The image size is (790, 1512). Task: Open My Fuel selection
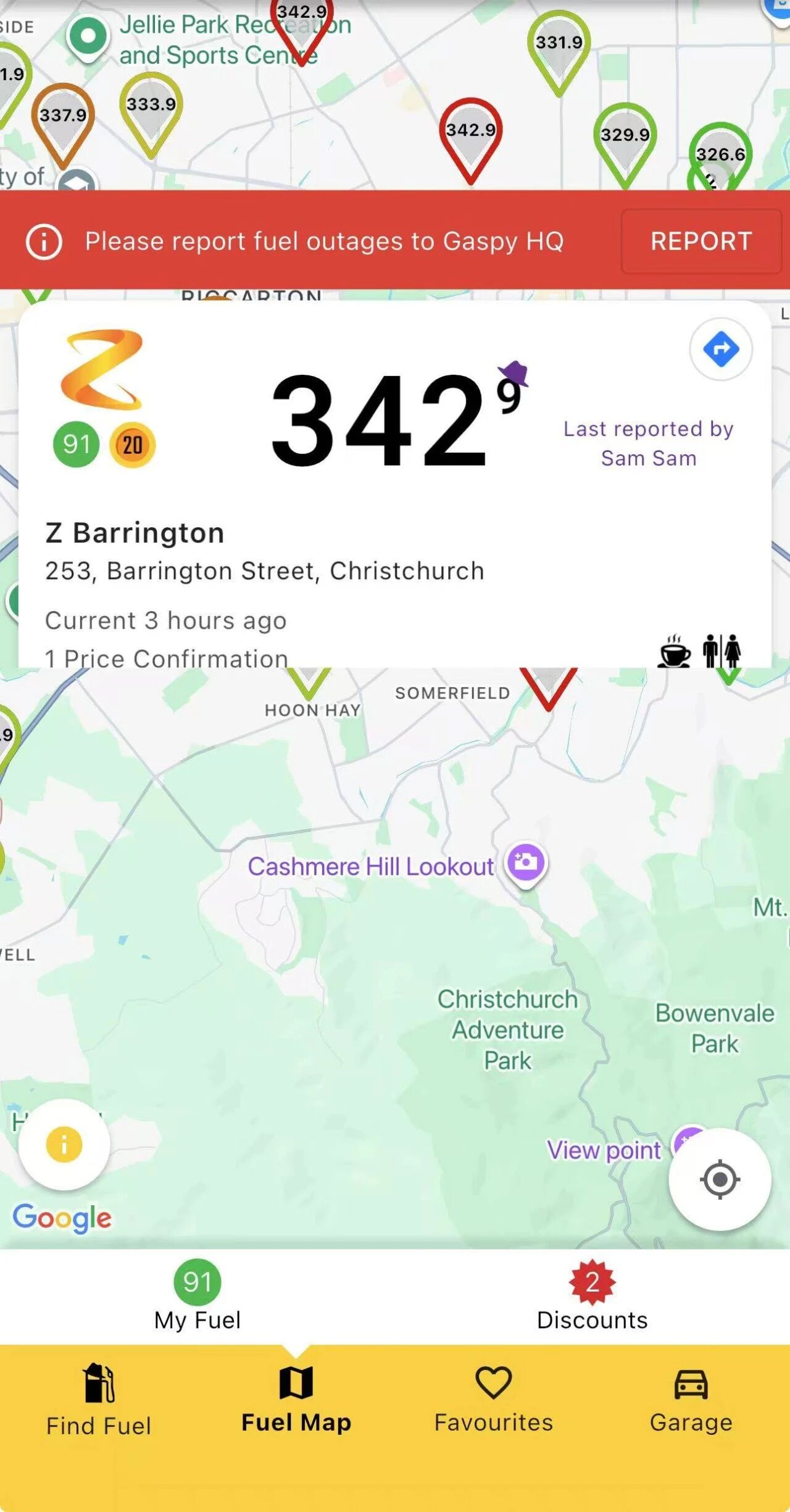197,1295
